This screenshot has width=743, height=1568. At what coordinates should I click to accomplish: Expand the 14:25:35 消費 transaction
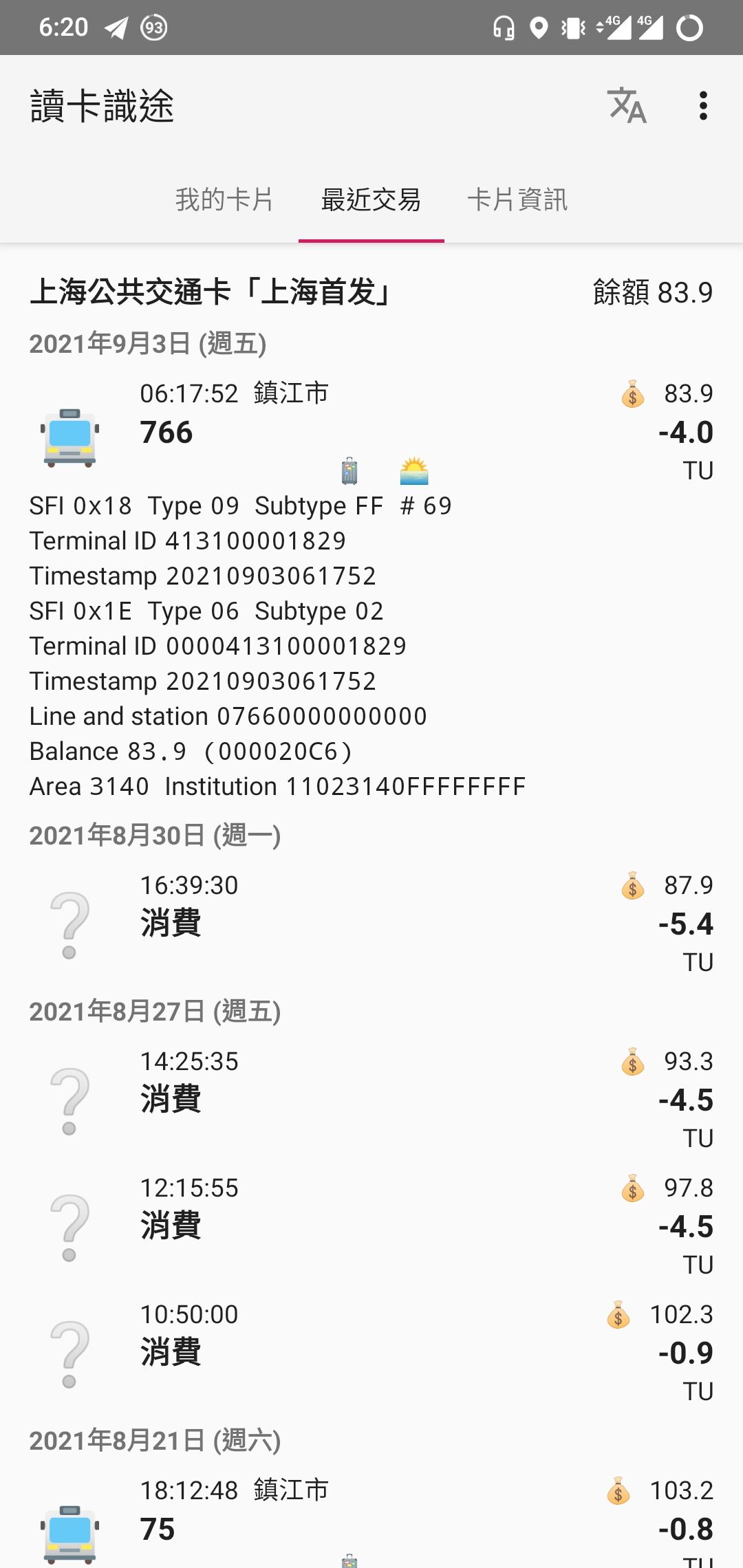coord(371,1099)
